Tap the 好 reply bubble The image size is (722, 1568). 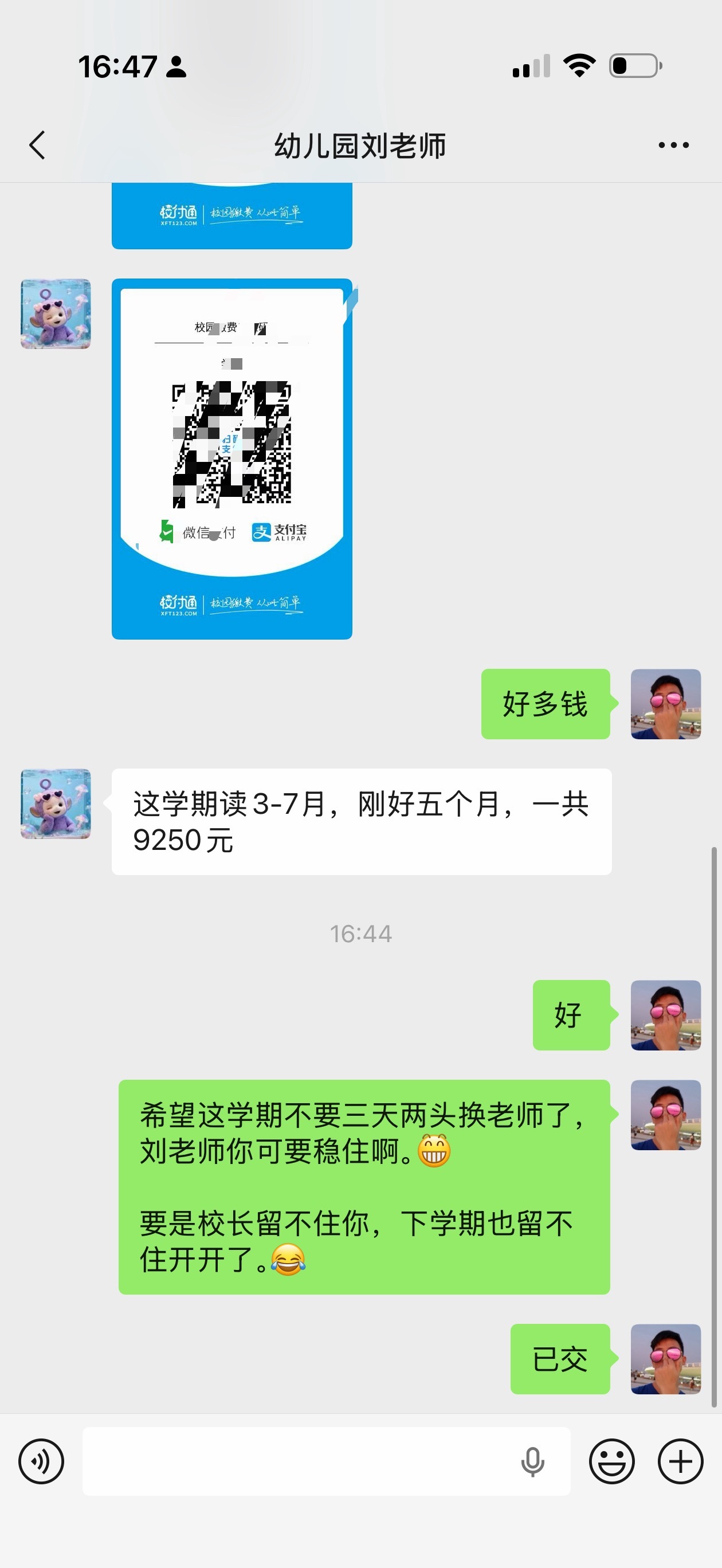click(571, 1014)
